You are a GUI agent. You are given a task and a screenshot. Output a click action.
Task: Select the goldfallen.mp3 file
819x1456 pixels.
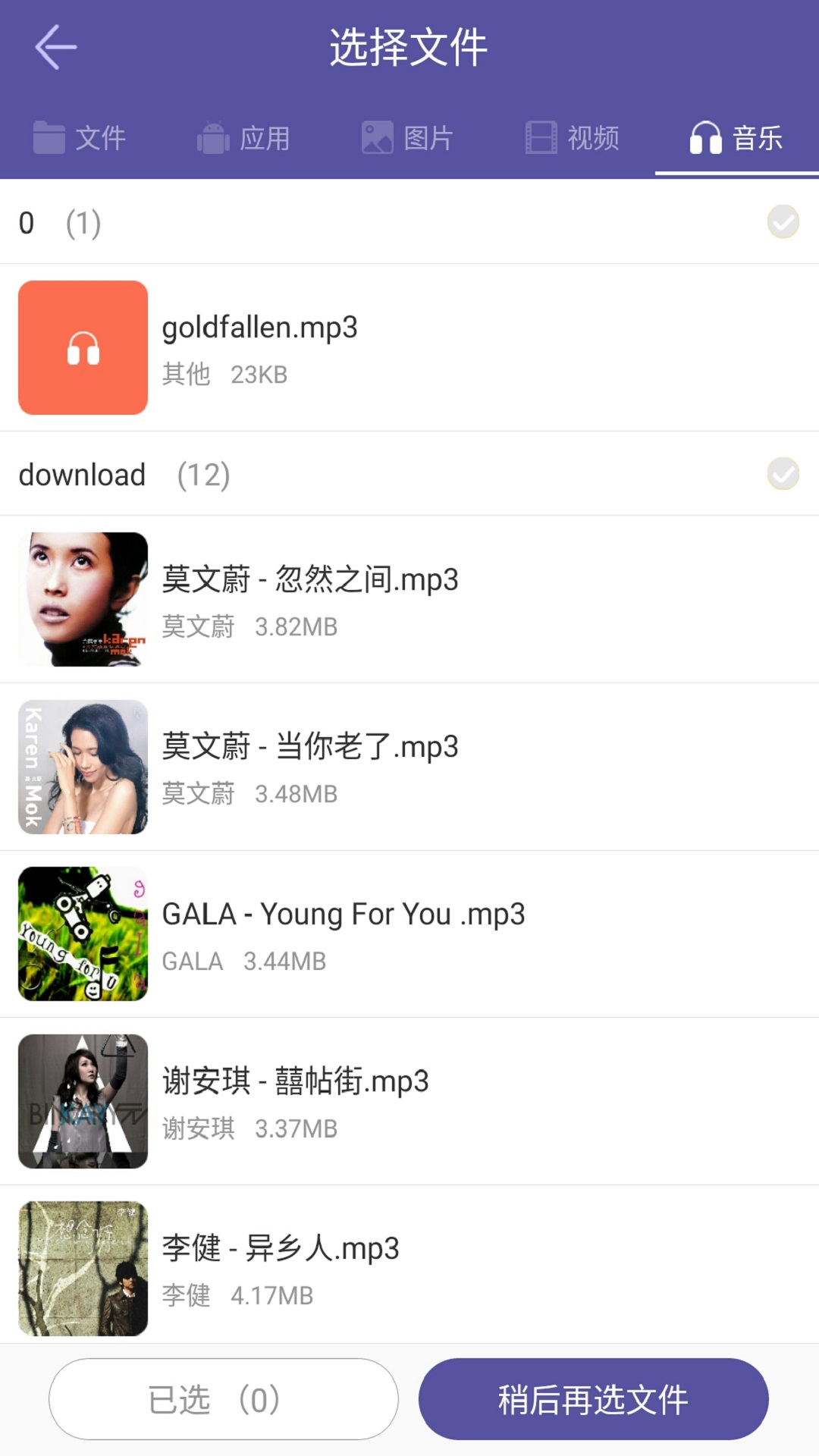pos(409,348)
